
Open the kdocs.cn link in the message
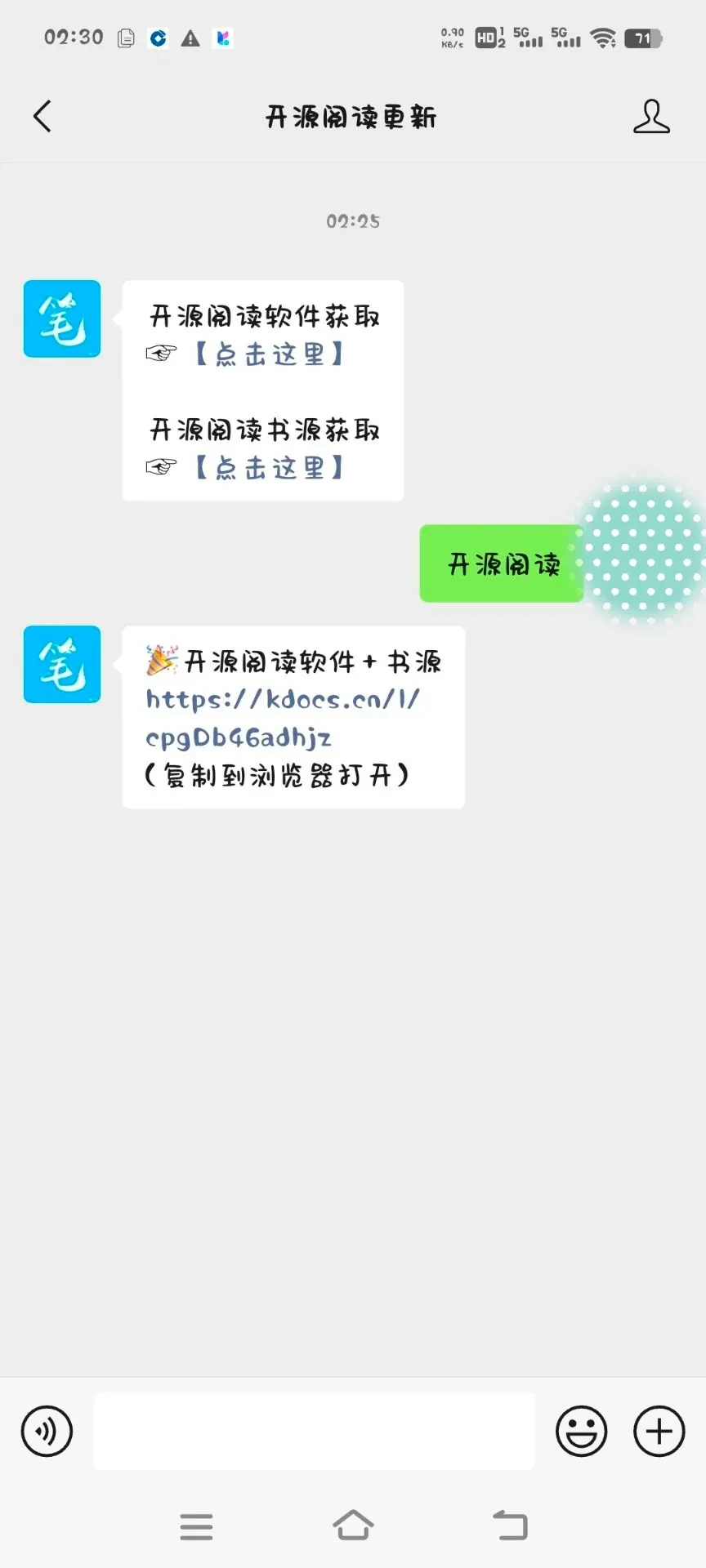pos(282,718)
